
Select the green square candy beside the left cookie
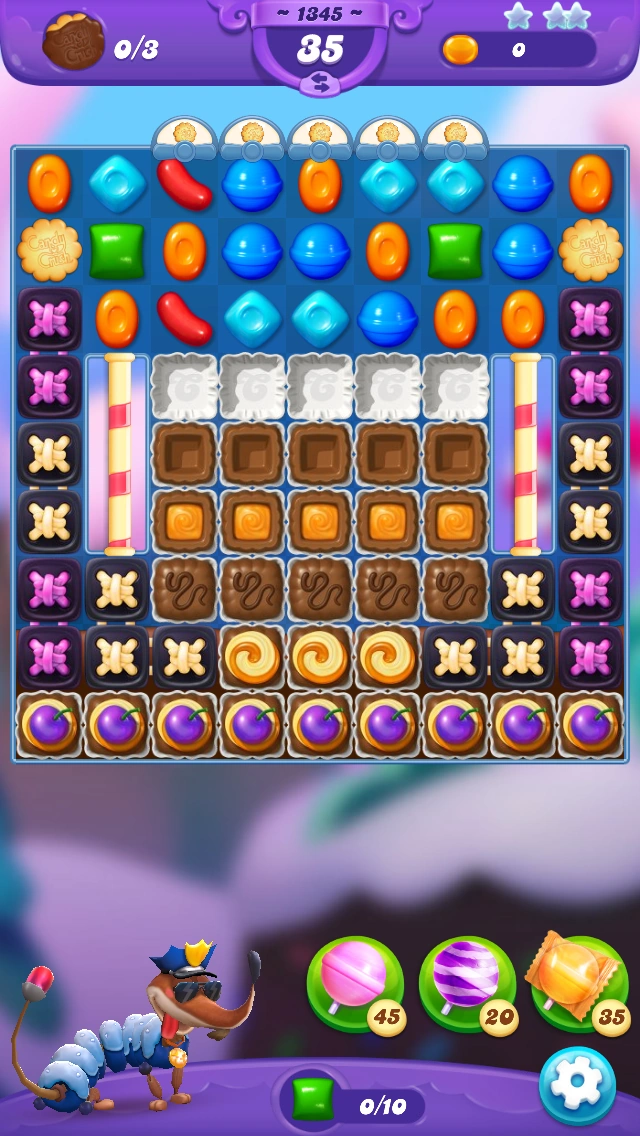point(116,251)
